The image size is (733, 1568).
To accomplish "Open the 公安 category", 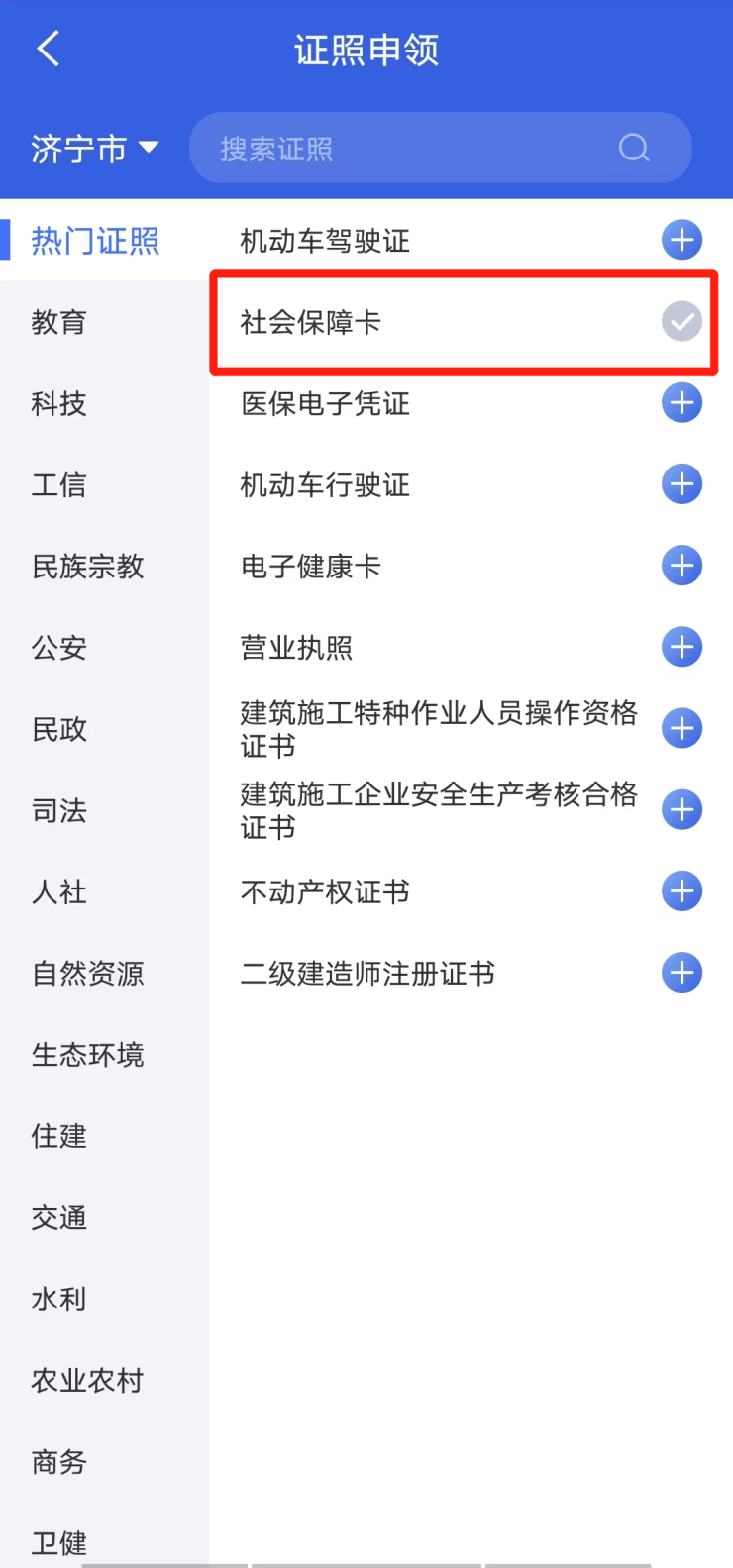I will (x=59, y=648).
